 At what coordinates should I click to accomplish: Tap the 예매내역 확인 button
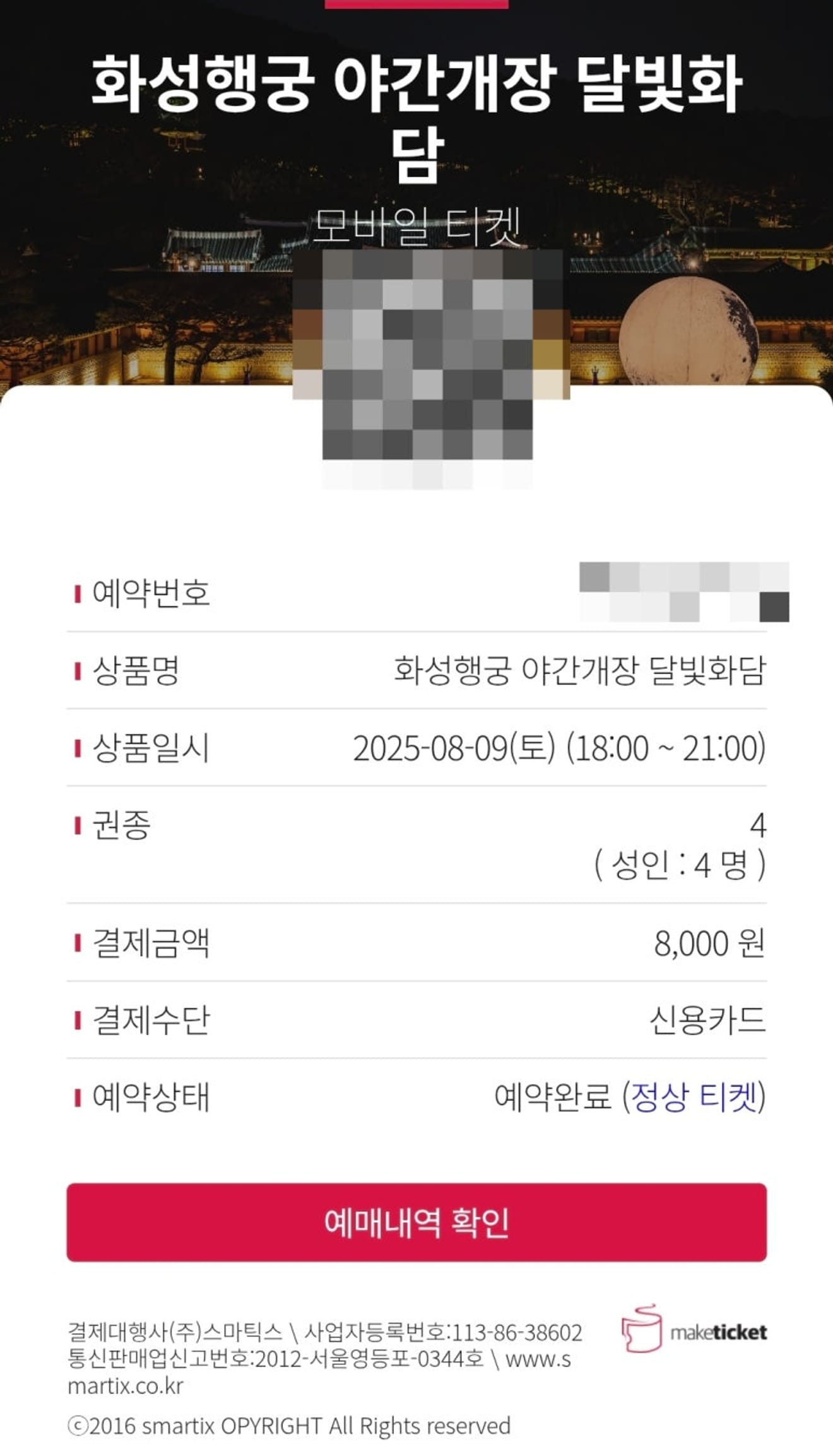[x=416, y=1222]
